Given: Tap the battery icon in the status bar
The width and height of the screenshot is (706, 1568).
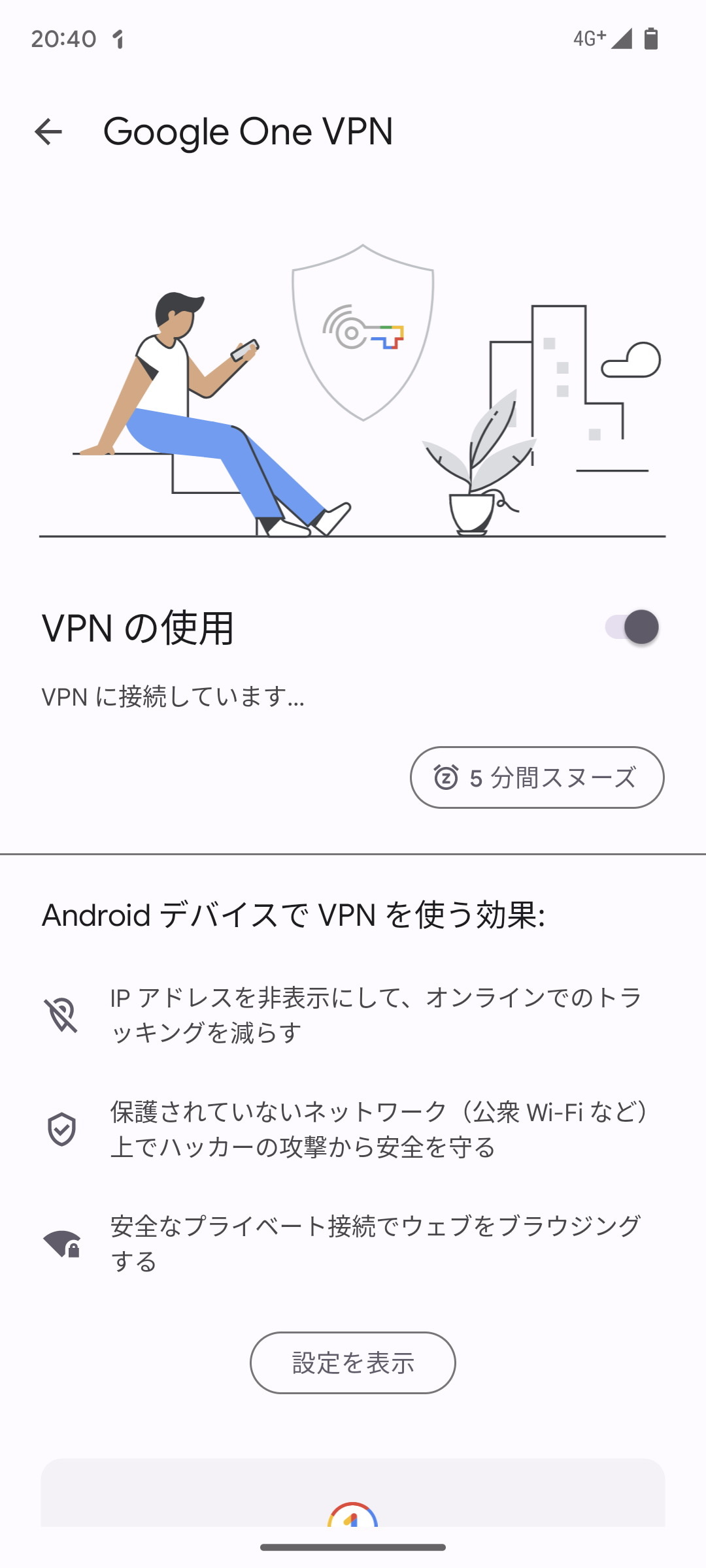Looking at the screenshot, I should [x=650, y=38].
